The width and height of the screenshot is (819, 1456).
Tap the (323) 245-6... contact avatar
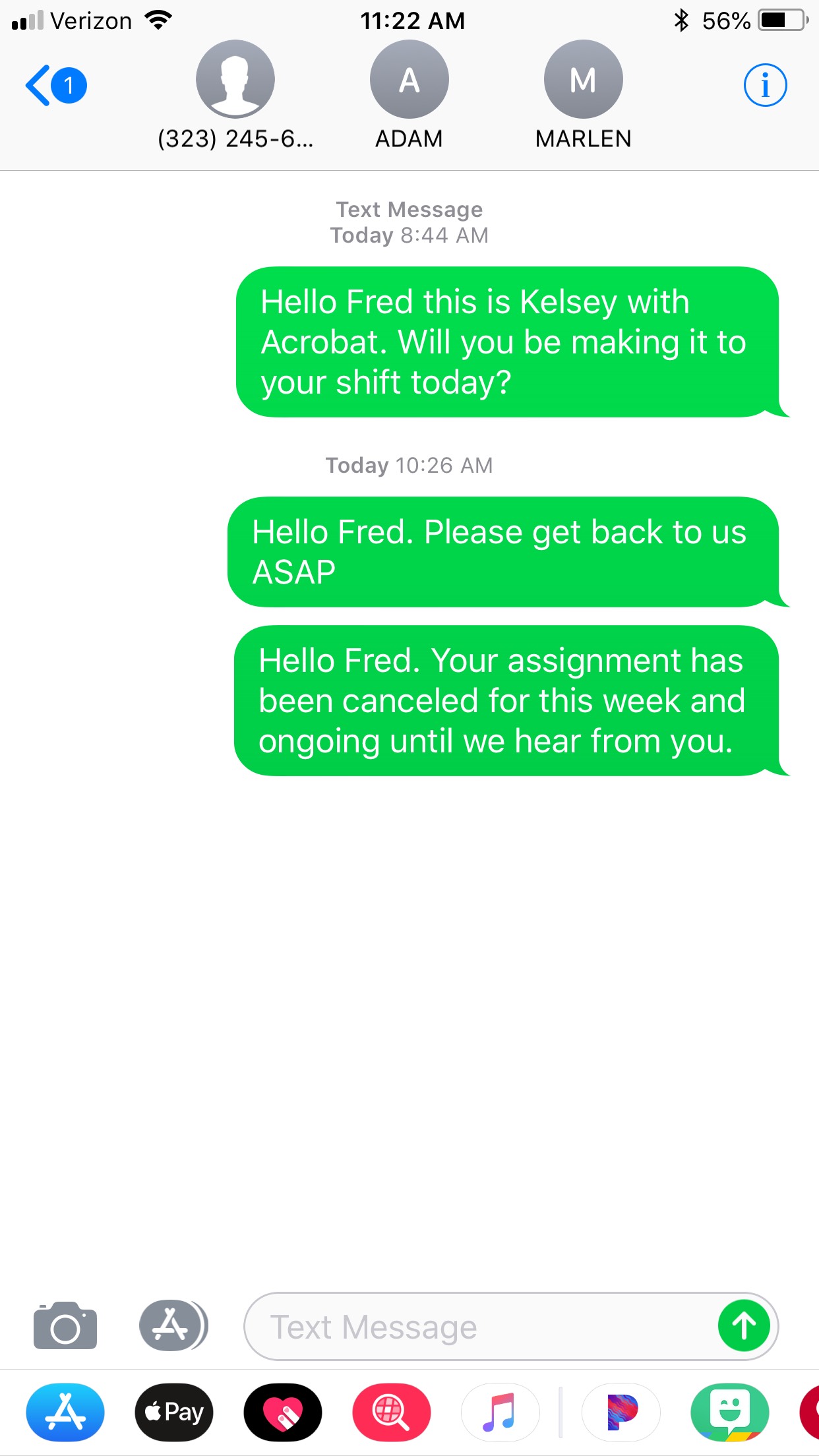tap(235, 80)
